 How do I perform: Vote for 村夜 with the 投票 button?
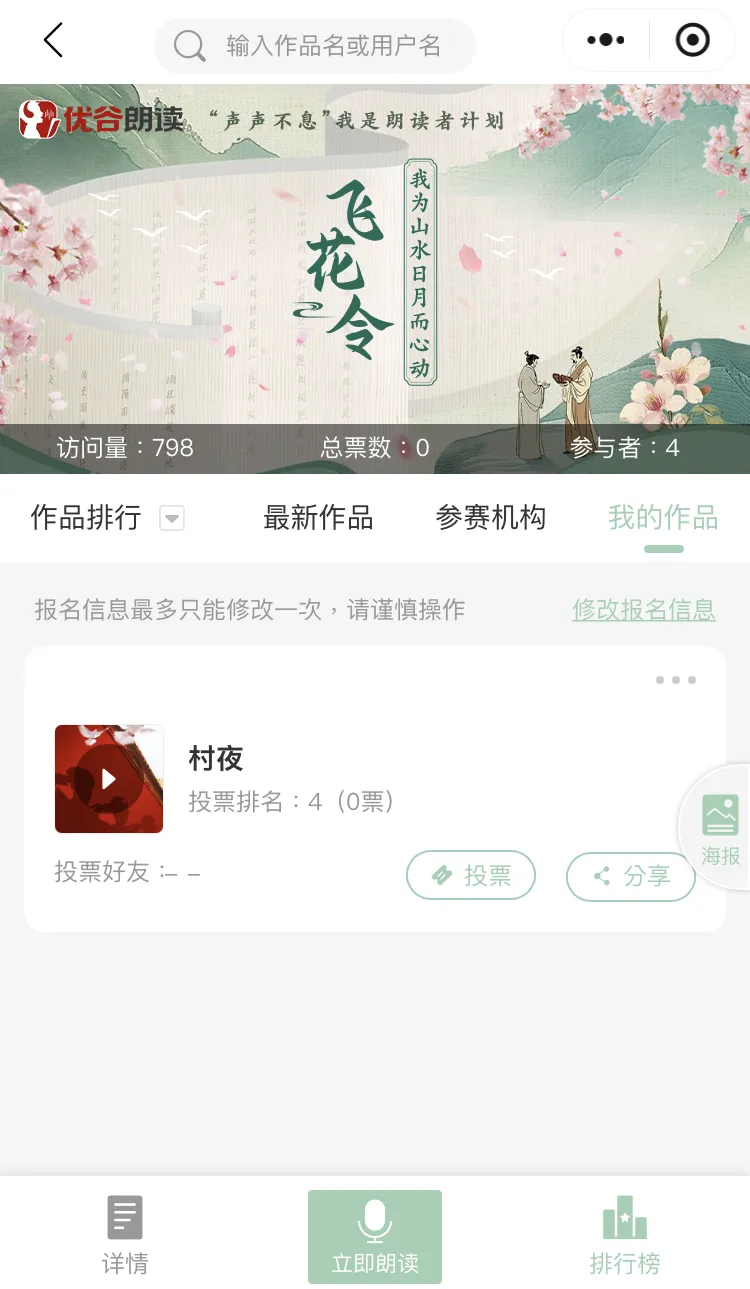(x=471, y=876)
